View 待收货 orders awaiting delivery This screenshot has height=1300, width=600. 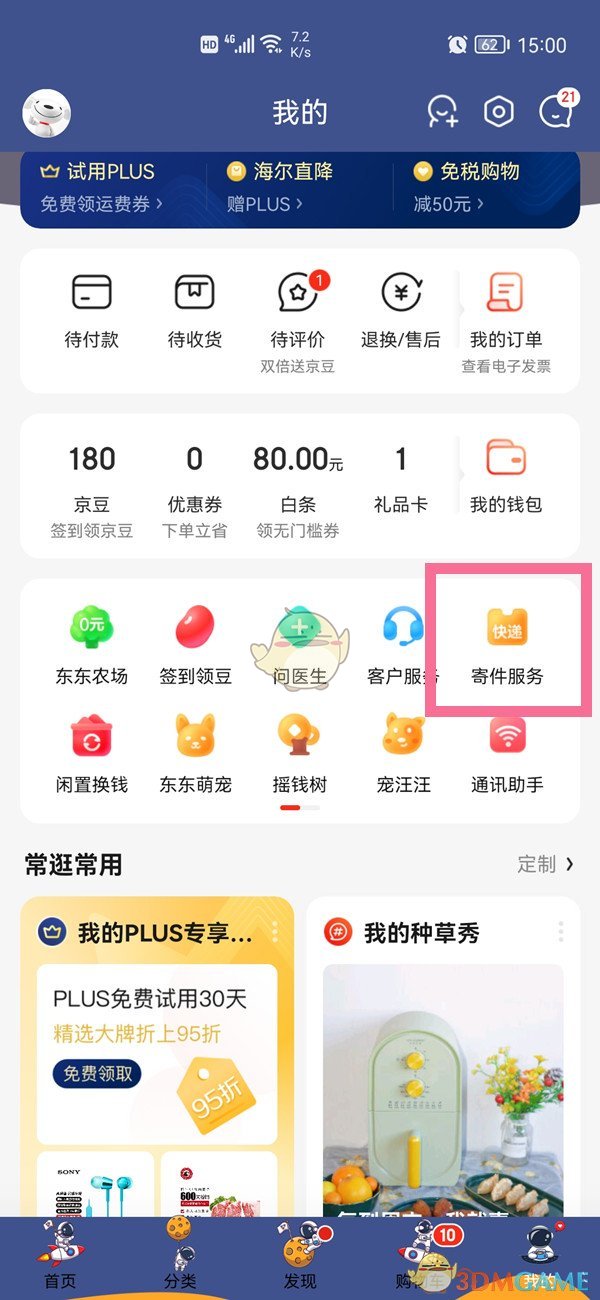click(195, 310)
